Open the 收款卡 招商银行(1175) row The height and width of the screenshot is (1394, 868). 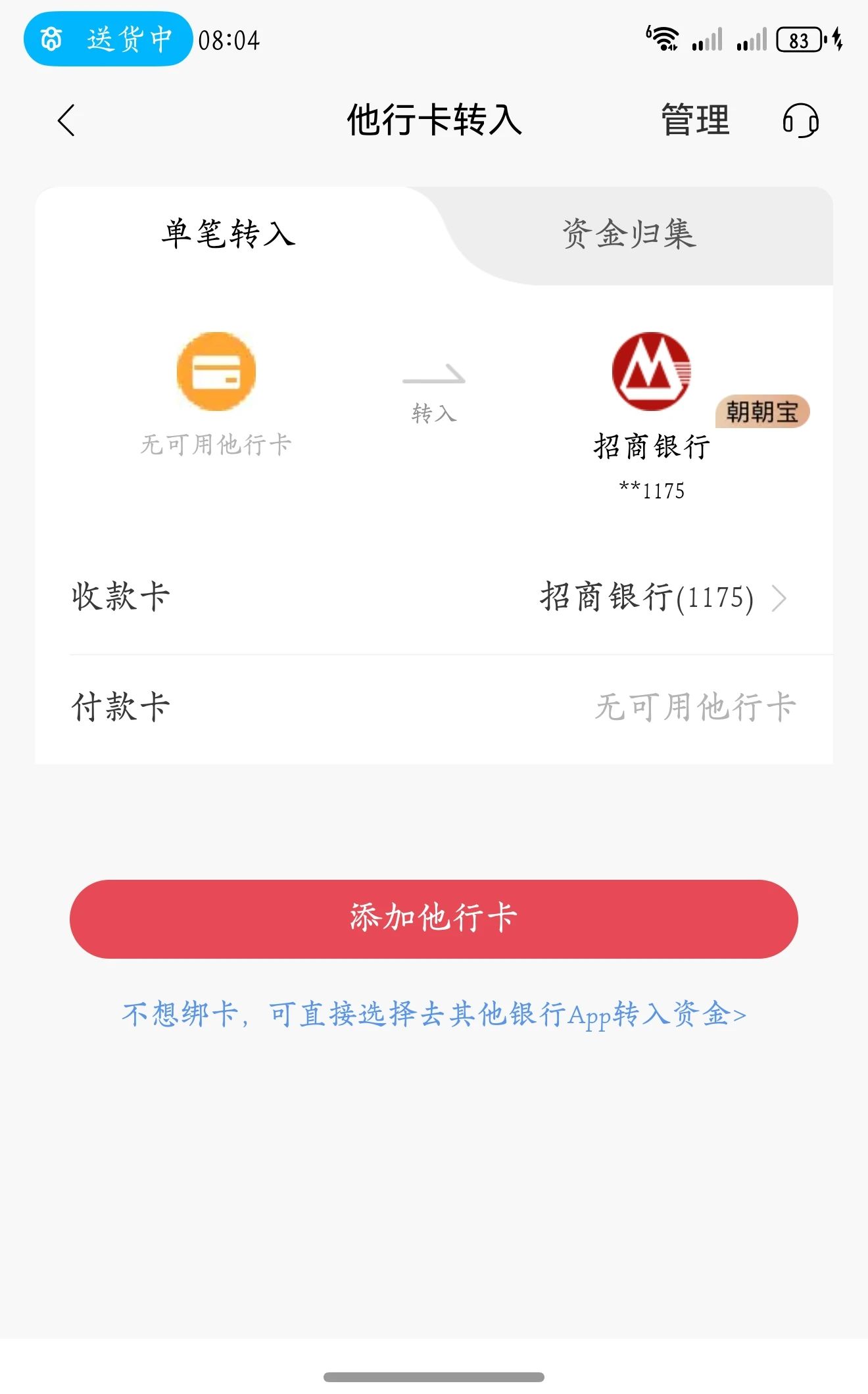click(434, 598)
